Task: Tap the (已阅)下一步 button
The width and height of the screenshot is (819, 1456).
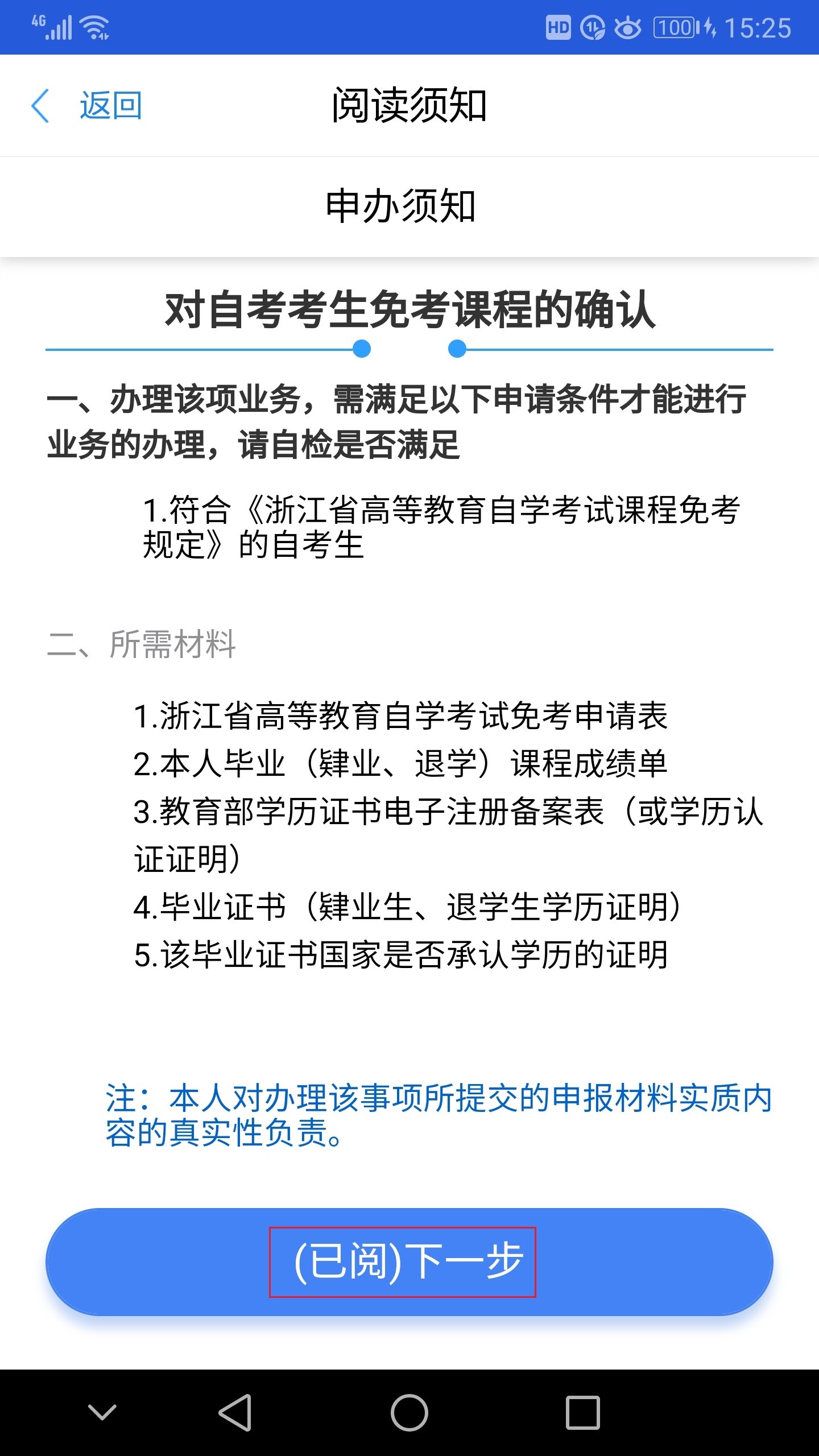Action: coord(408,1261)
